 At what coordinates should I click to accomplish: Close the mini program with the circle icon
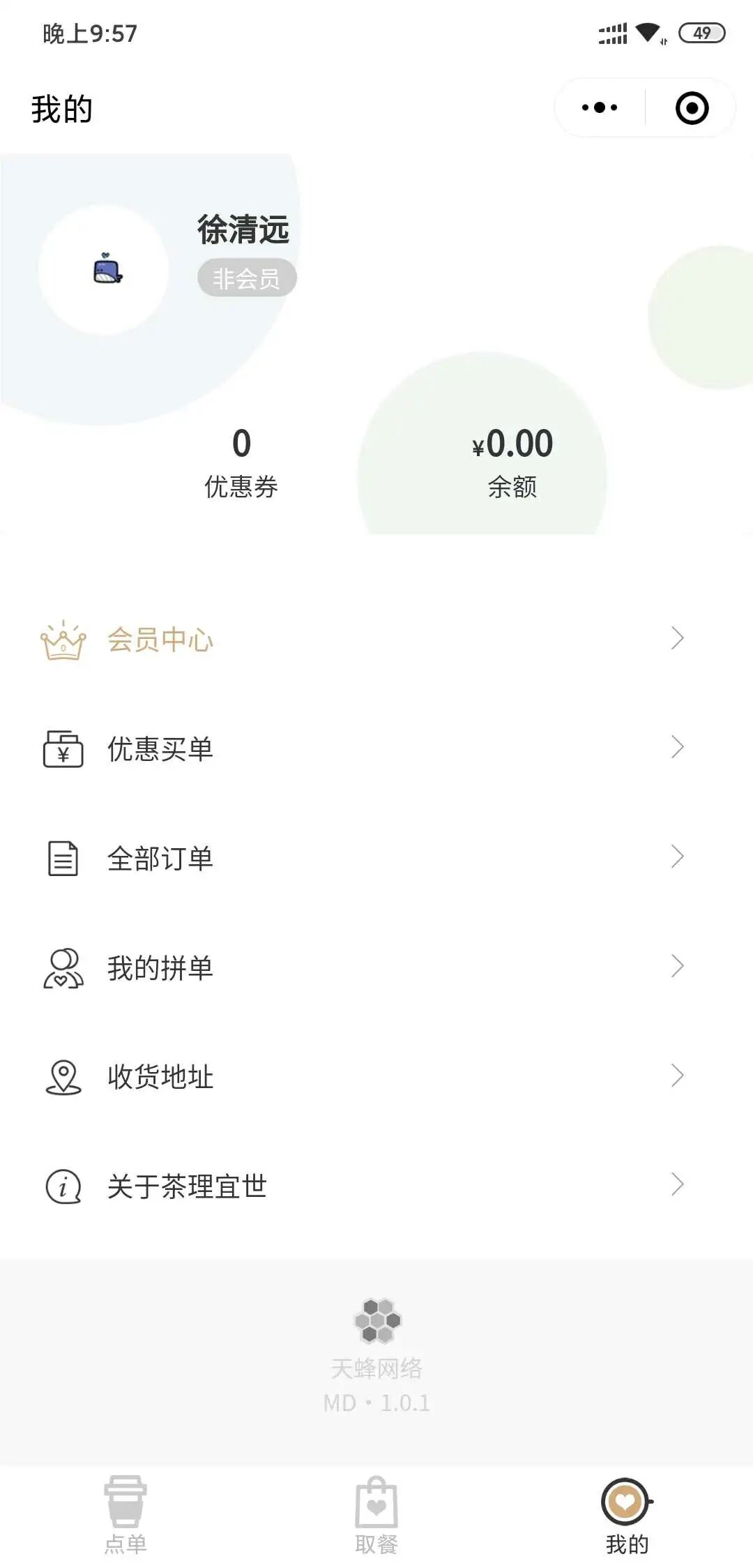(x=692, y=108)
